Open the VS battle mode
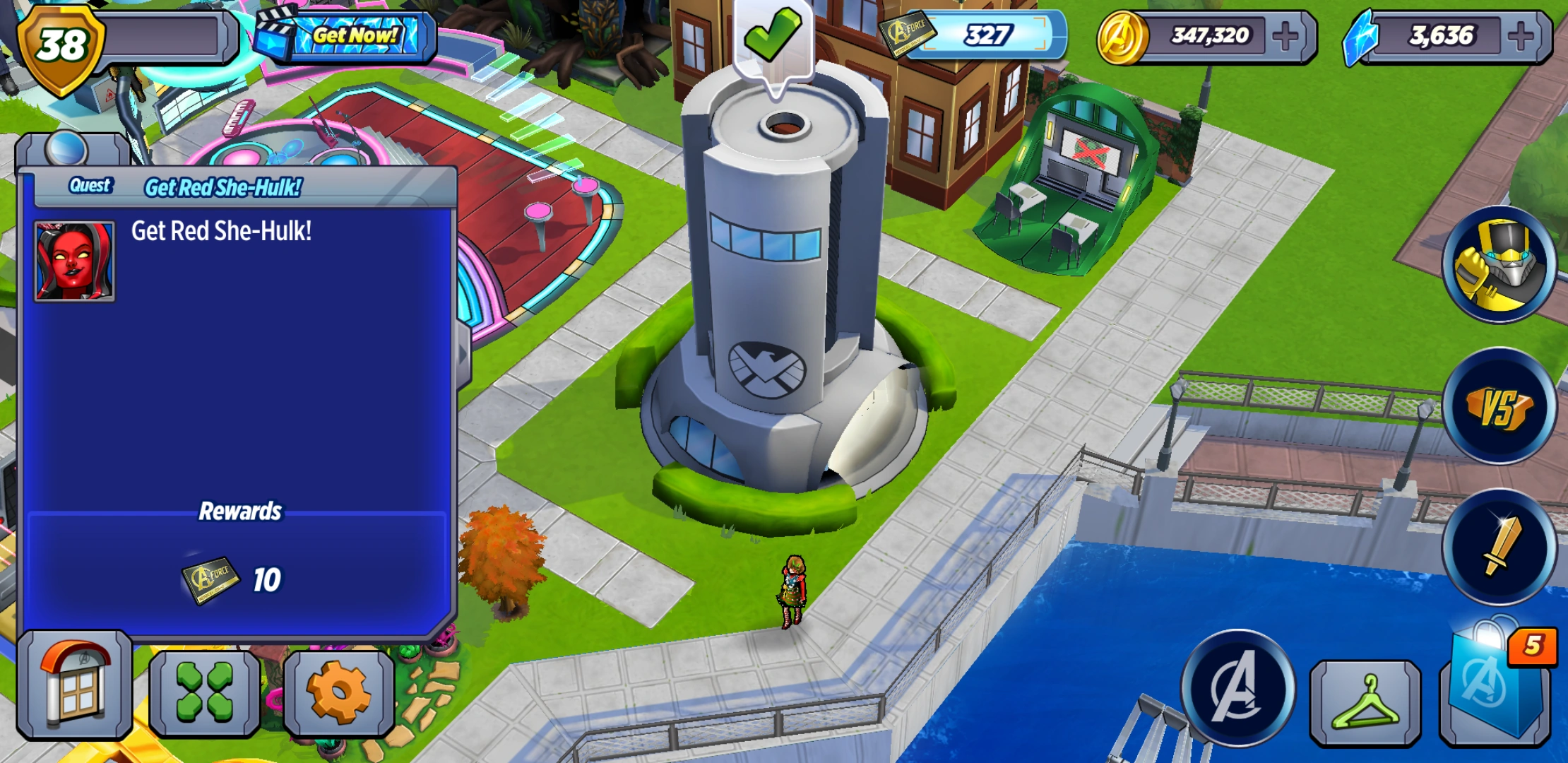The height and width of the screenshot is (763, 1568). pyautogui.click(x=1499, y=407)
